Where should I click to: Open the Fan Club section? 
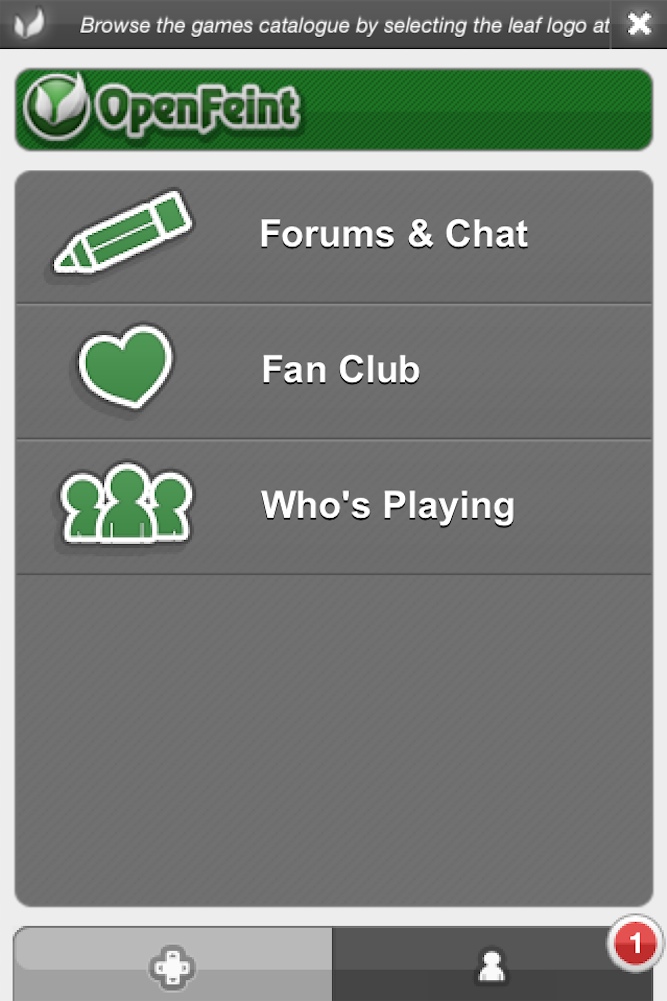coord(334,371)
